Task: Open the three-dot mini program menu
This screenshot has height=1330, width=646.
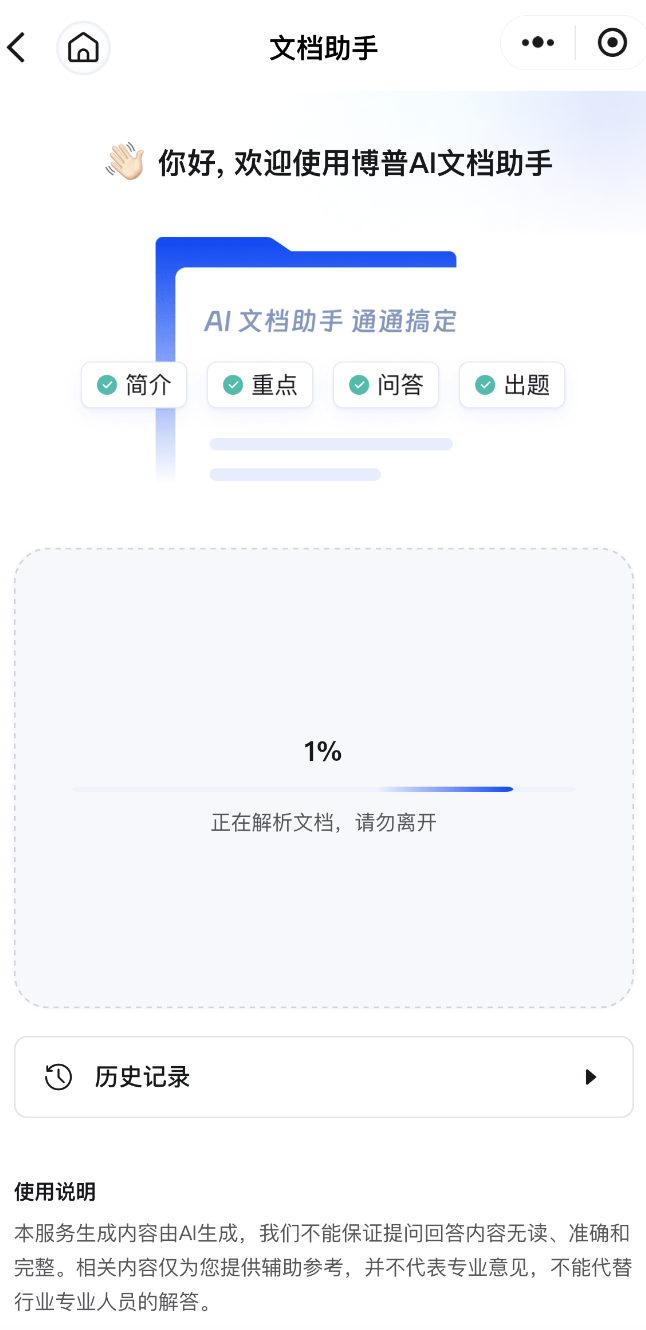Action: tap(538, 43)
